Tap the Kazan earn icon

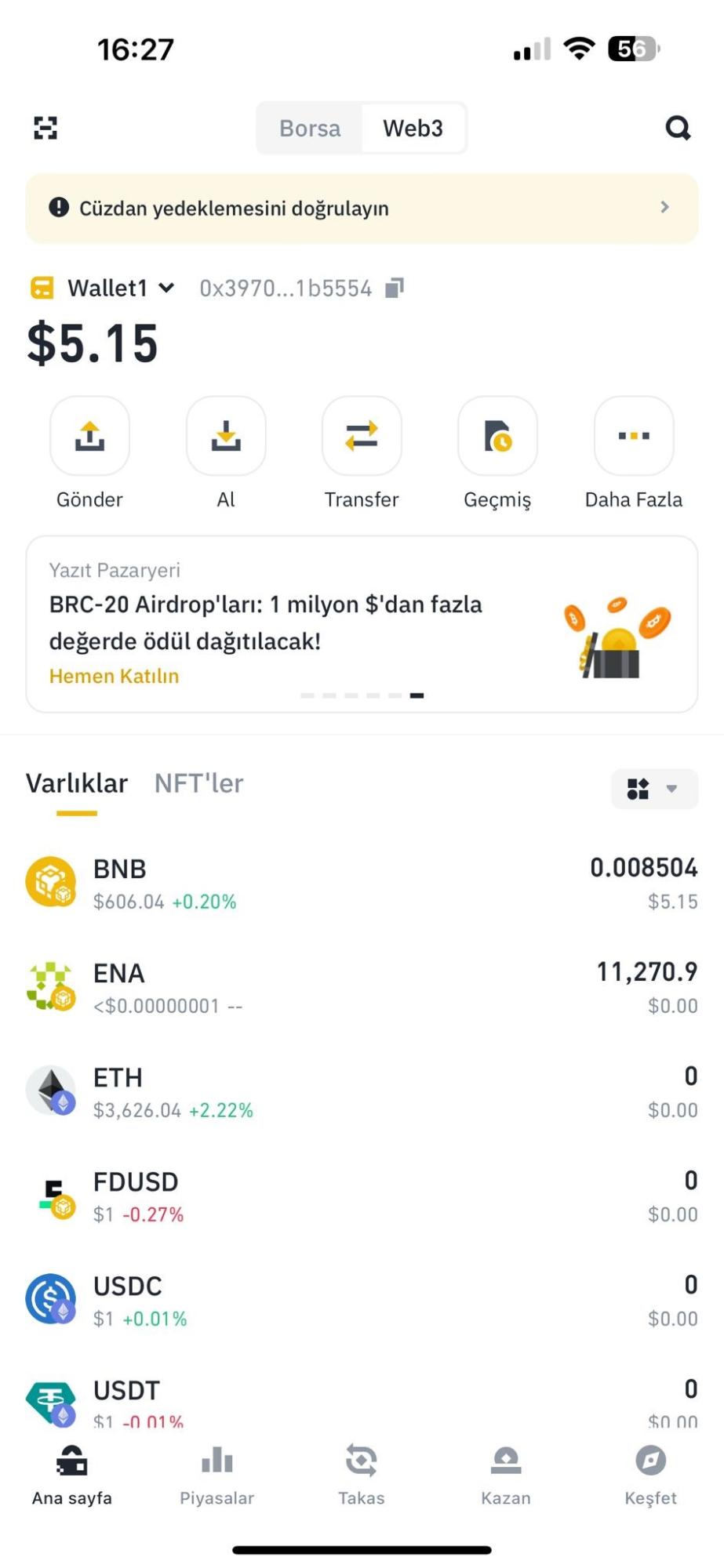(x=506, y=1474)
